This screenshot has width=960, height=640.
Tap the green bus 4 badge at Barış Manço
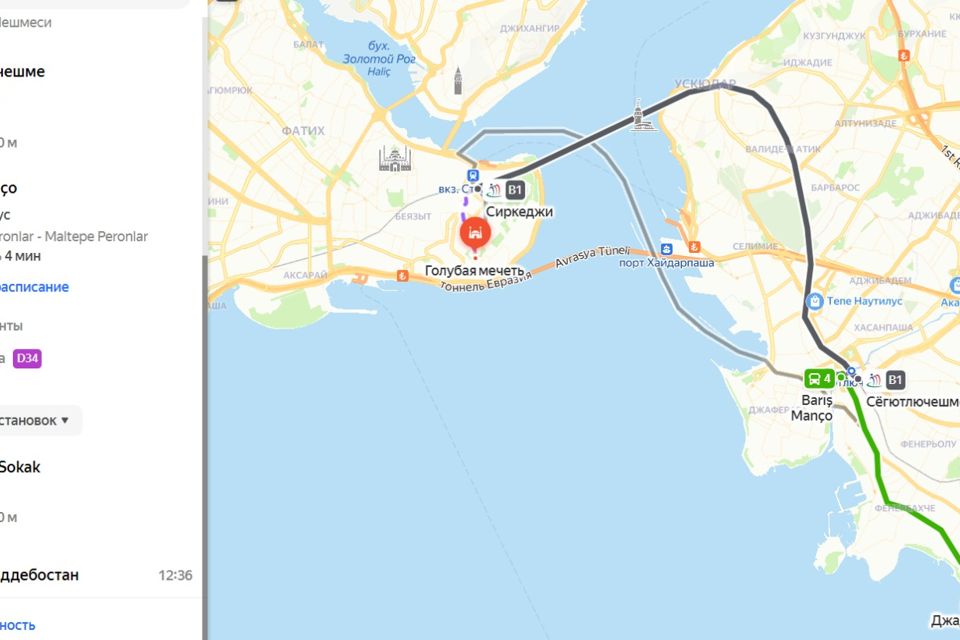click(x=819, y=379)
